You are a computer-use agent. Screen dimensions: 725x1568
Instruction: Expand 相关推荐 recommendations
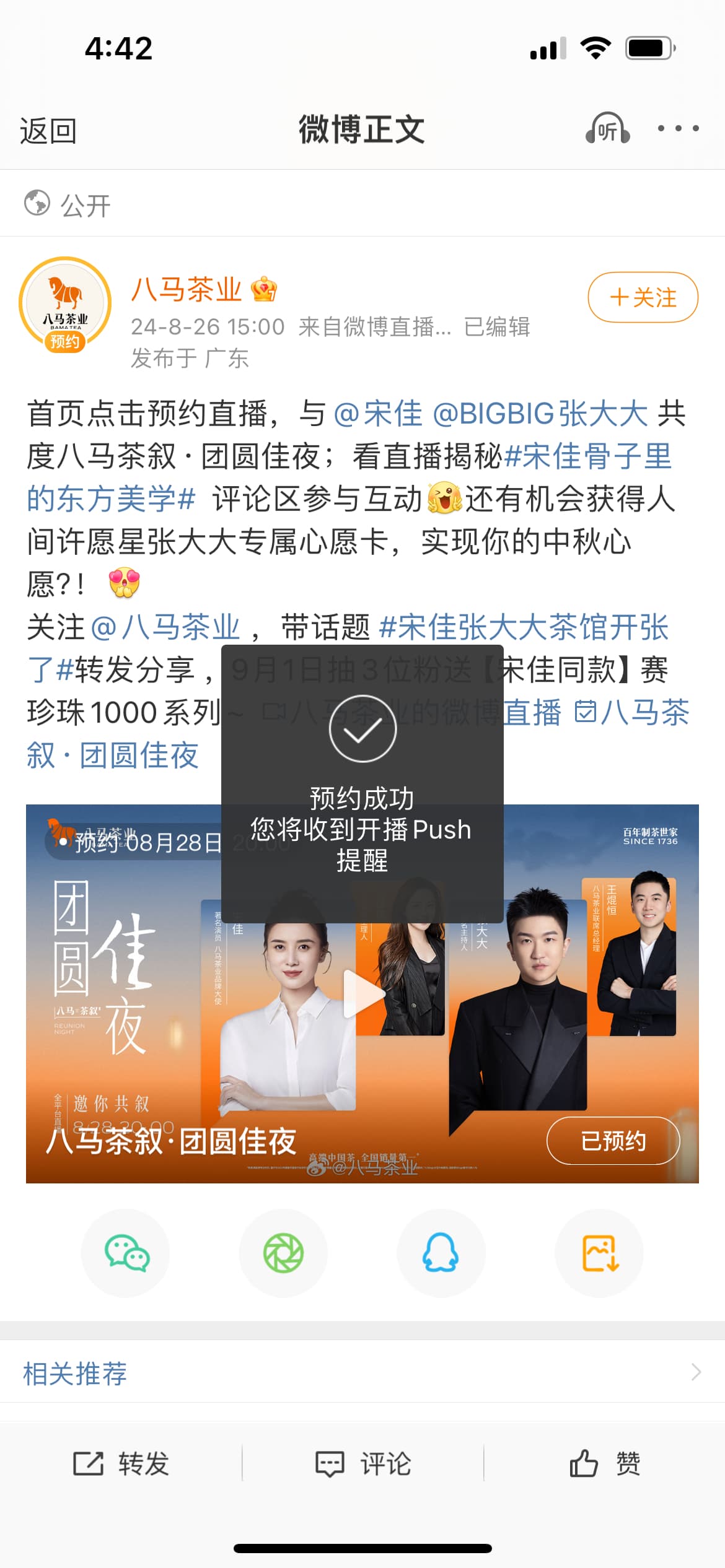click(362, 1373)
